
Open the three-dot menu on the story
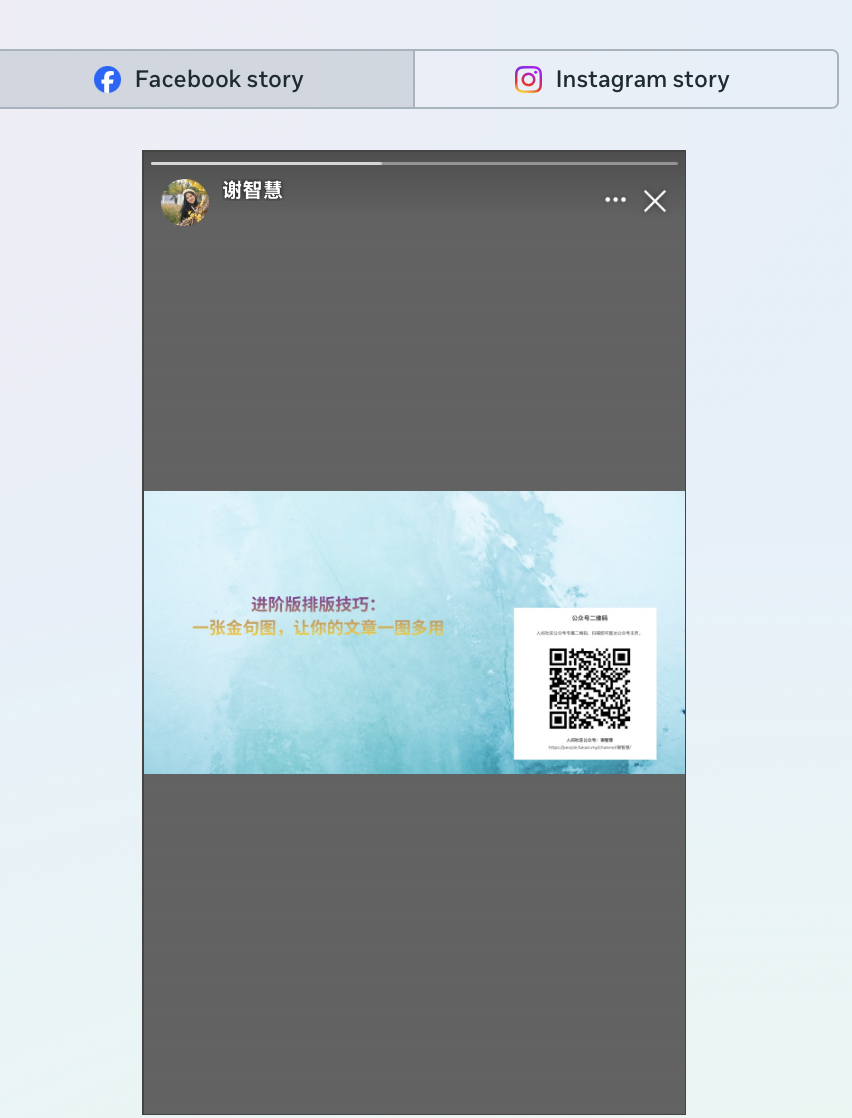[615, 200]
